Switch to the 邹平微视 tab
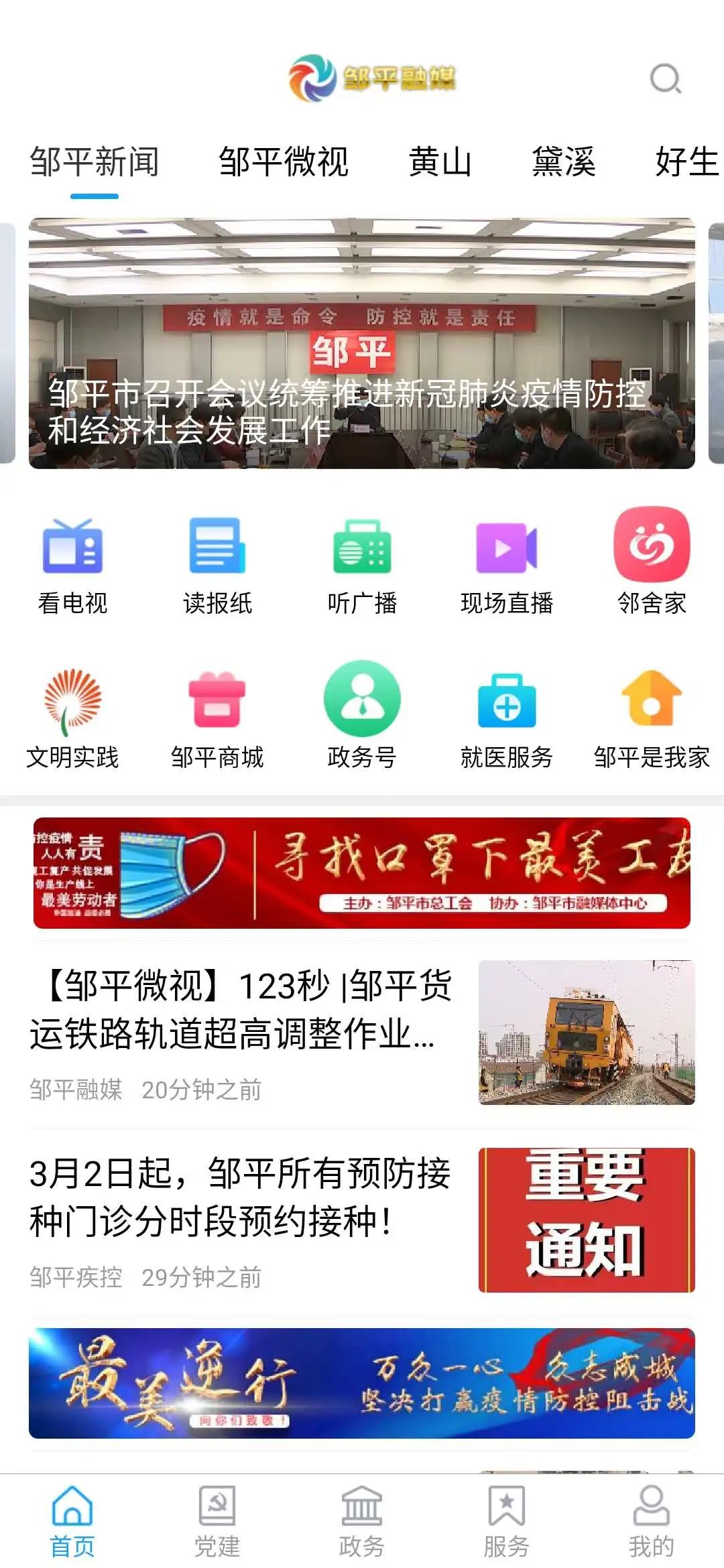 284,162
